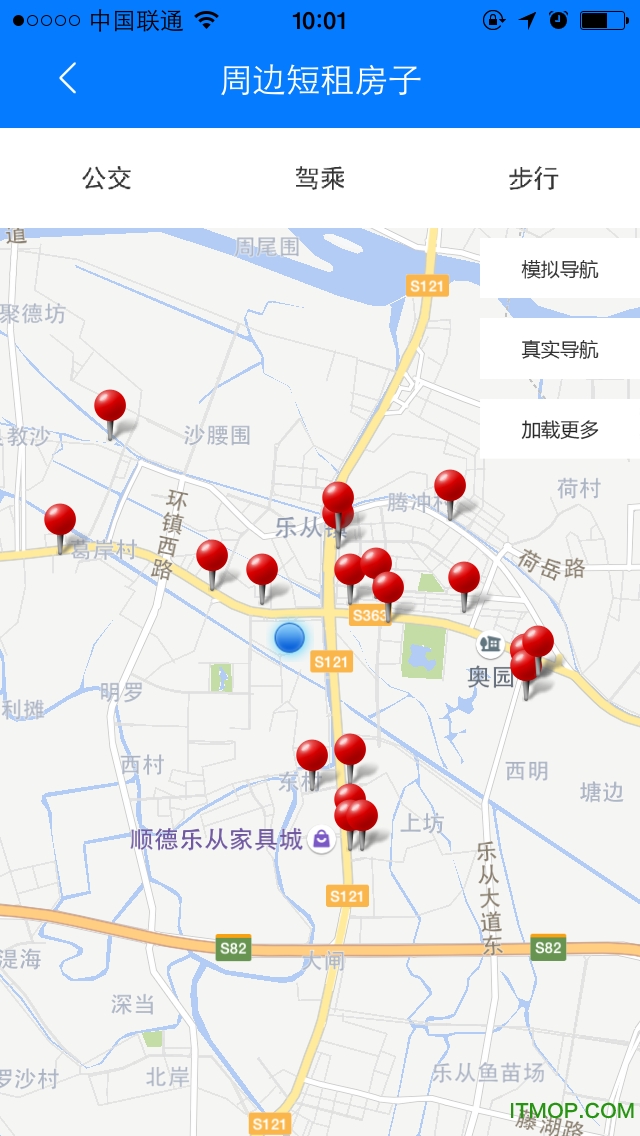Select the 驾乘 driving tab
The width and height of the screenshot is (640, 1136).
[320, 179]
